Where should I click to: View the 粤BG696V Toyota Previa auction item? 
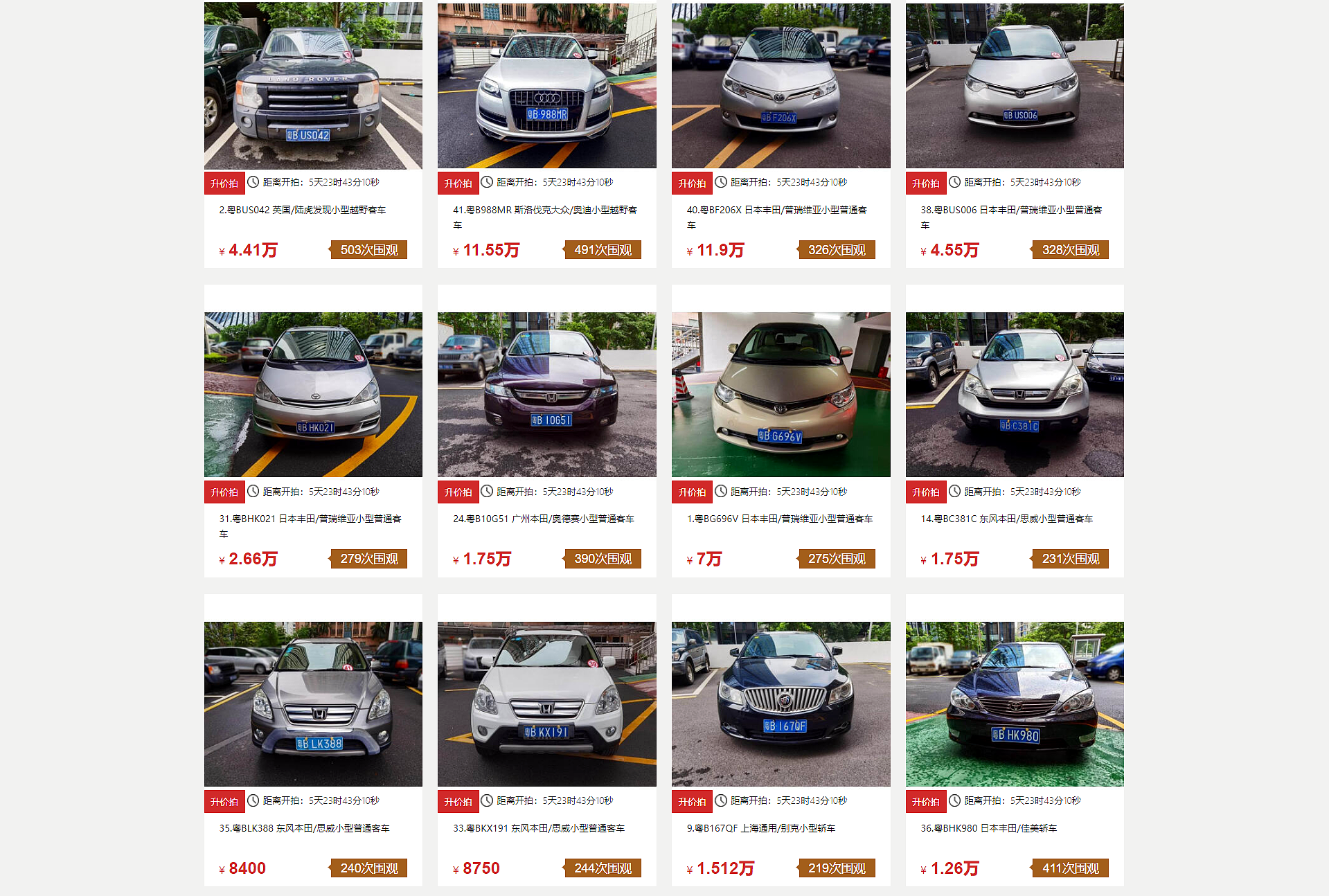coord(781,395)
